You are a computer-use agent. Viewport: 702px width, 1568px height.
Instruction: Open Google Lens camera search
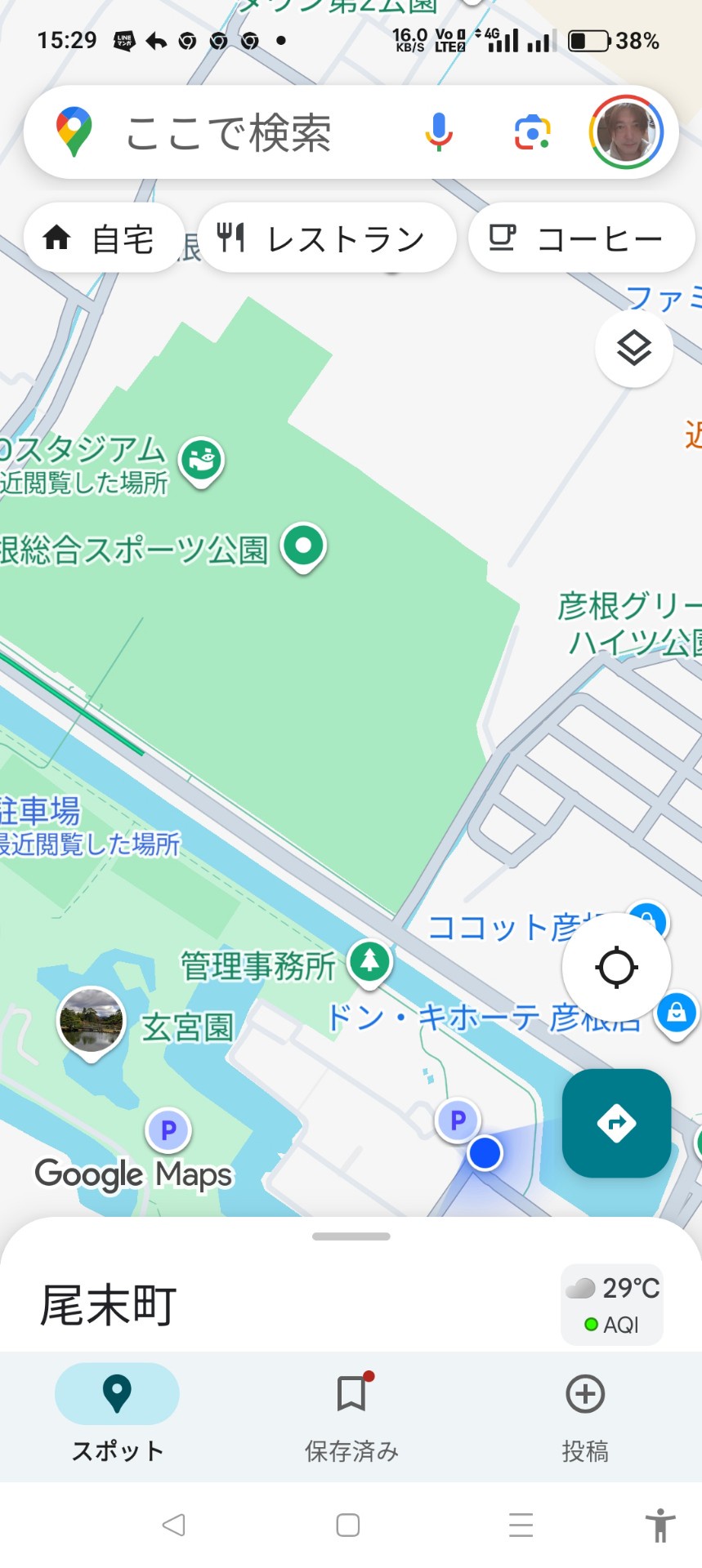tap(532, 132)
